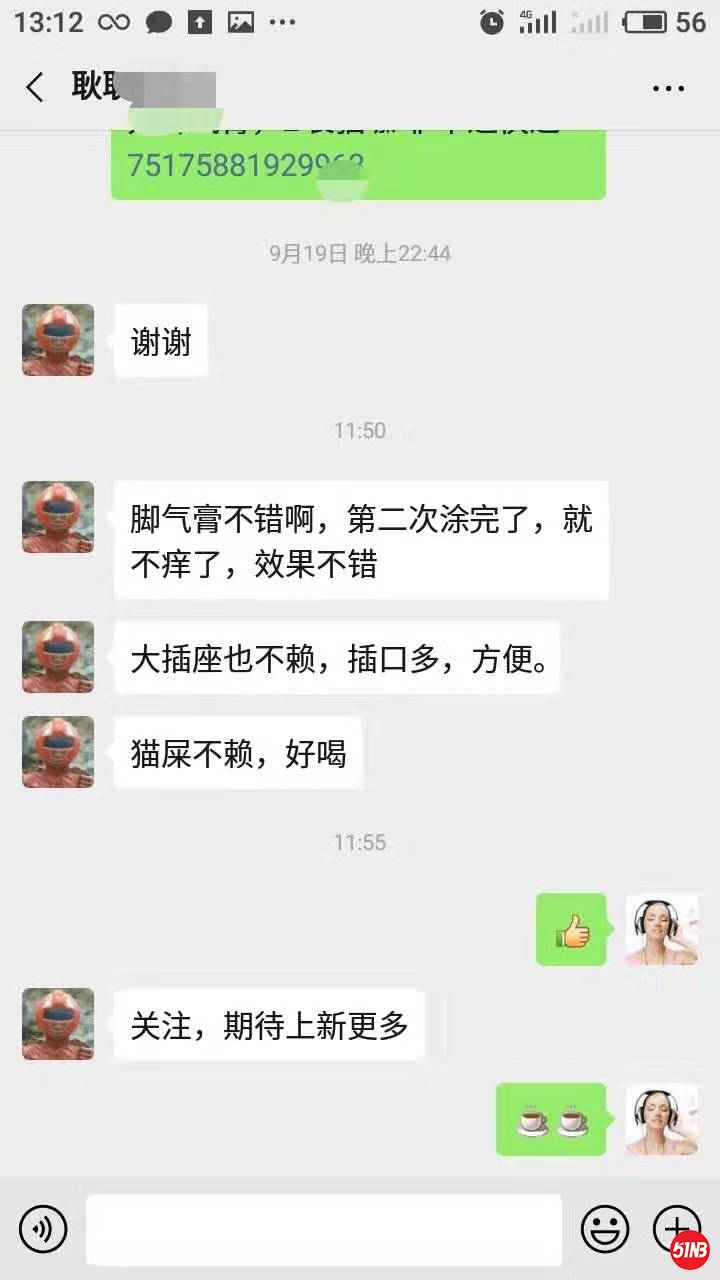The height and width of the screenshot is (1280, 720).
Task: Tap the text input field to type
Action: tap(324, 1229)
